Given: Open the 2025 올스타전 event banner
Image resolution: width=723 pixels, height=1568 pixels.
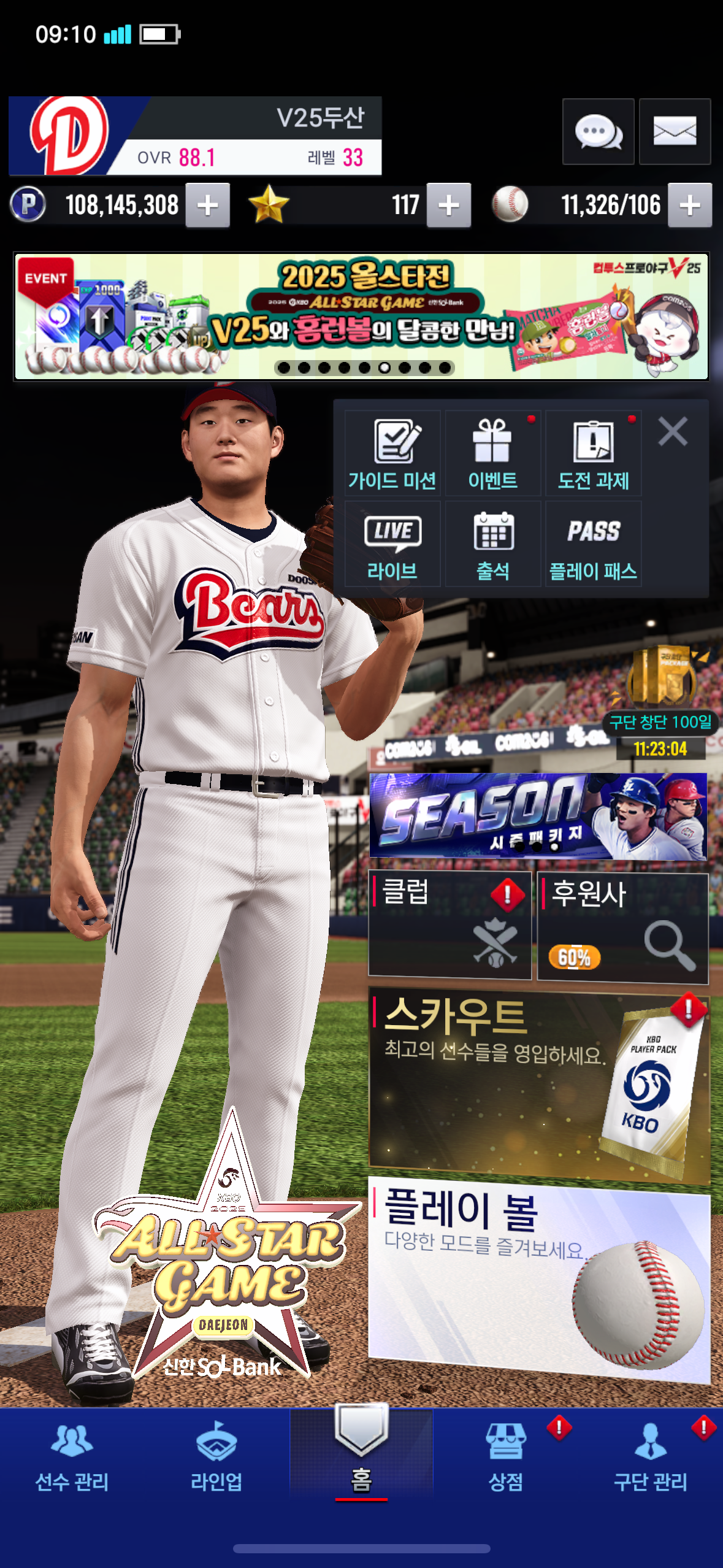Looking at the screenshot, I should coord(361,317).
